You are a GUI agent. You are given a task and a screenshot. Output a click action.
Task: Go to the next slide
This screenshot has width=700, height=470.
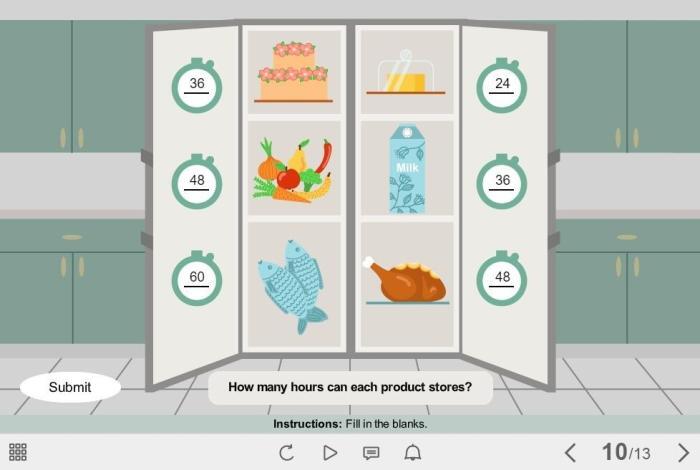tap(684, 452)
